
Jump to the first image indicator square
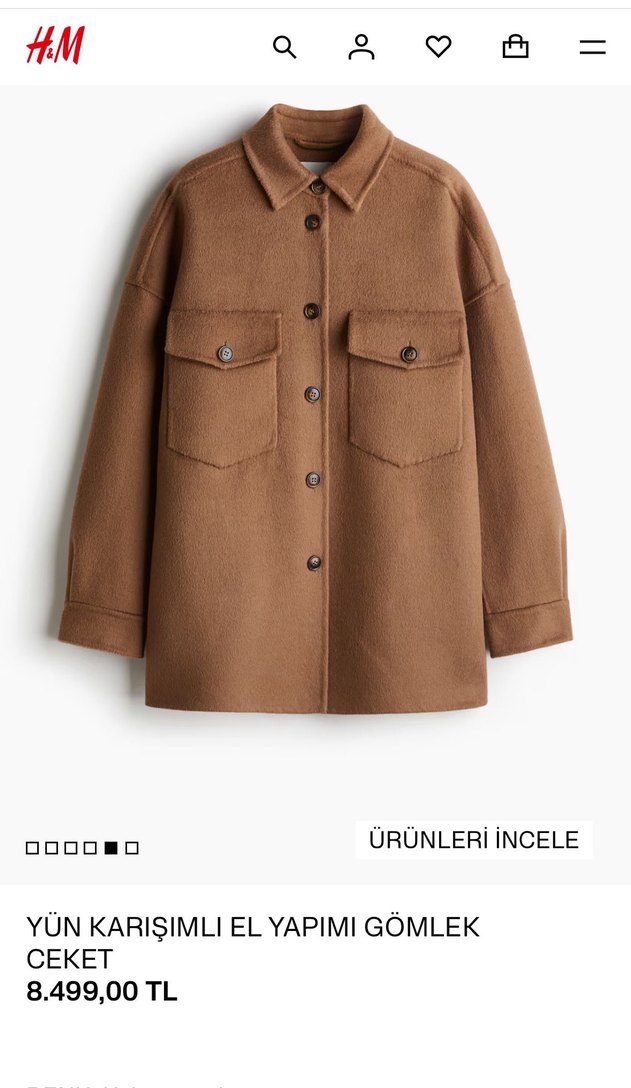click(32, 848)
